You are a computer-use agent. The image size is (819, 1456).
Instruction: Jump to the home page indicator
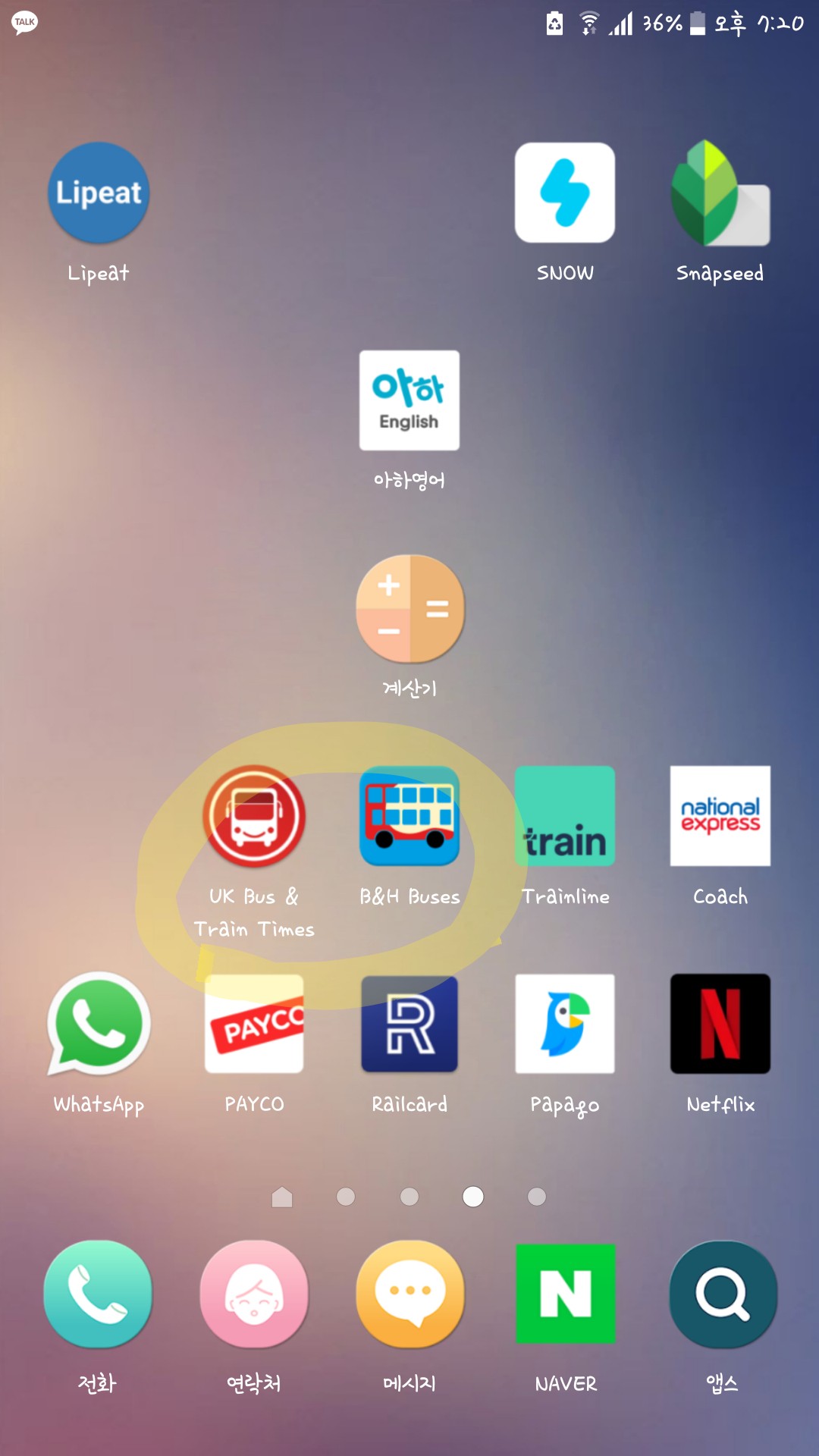coord(282,1197)
